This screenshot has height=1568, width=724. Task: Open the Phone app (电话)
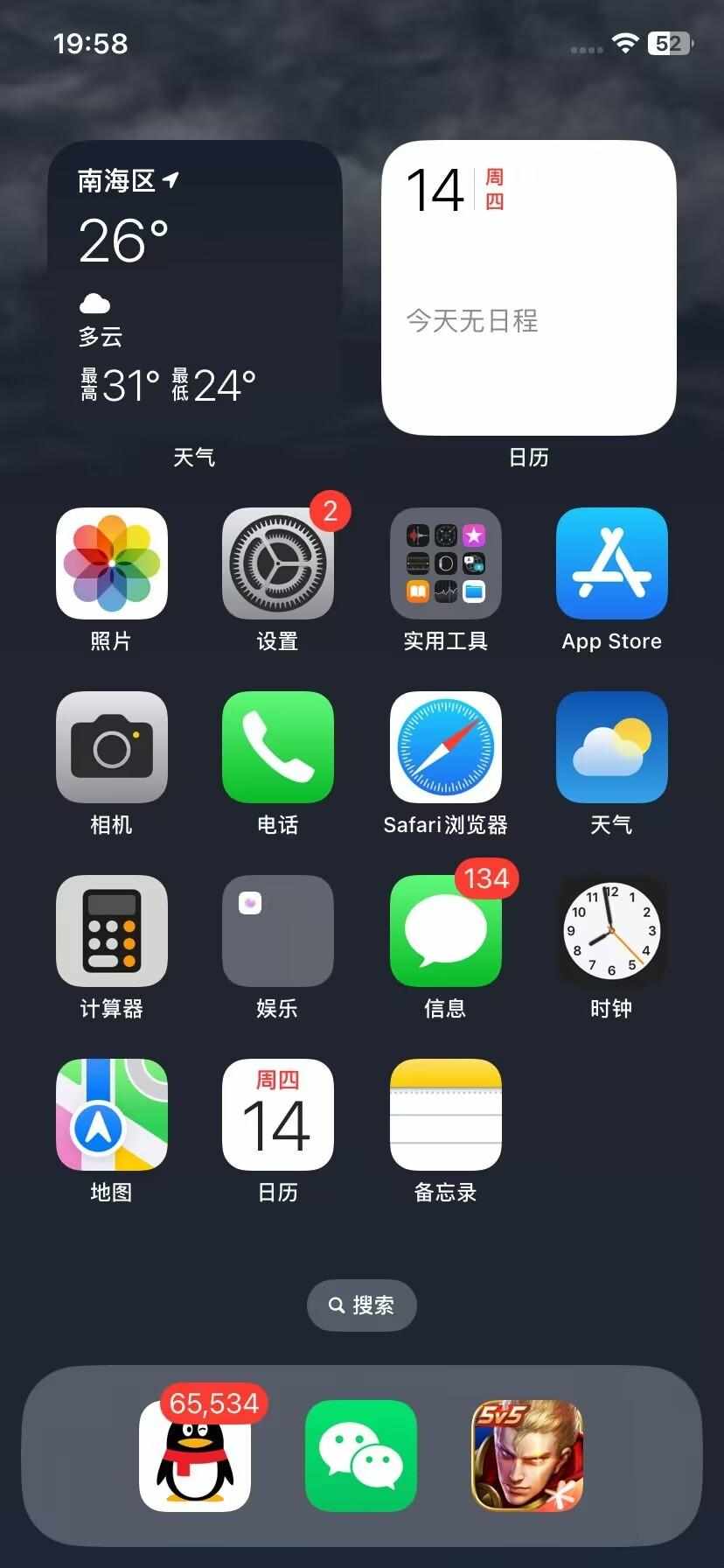pos(277,747)
